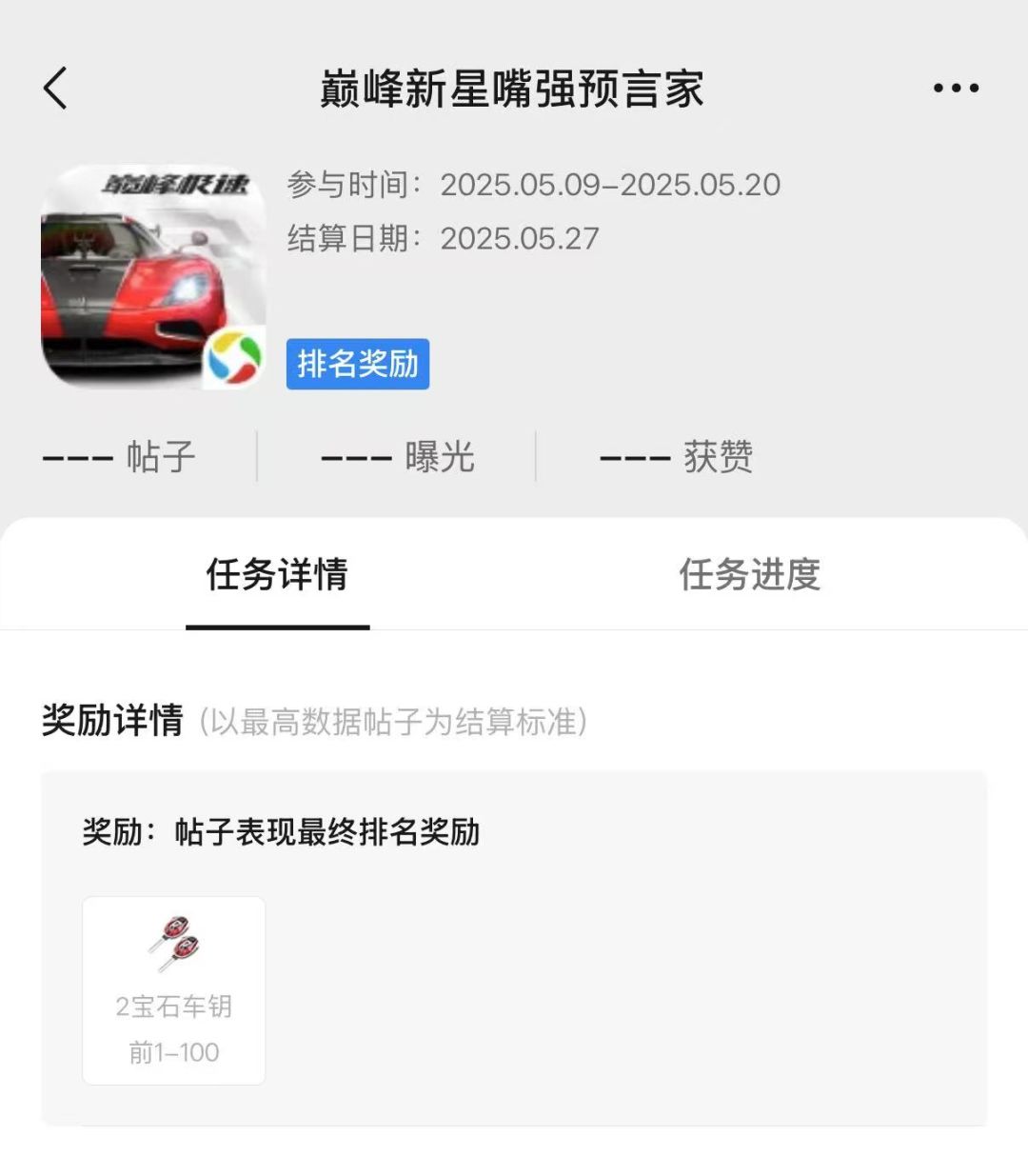The width and height of the screenshot is (1028, 1176).
Task: Expand the 以最高数据帖子为结算标准 note
Action: (x=393, y=722)
